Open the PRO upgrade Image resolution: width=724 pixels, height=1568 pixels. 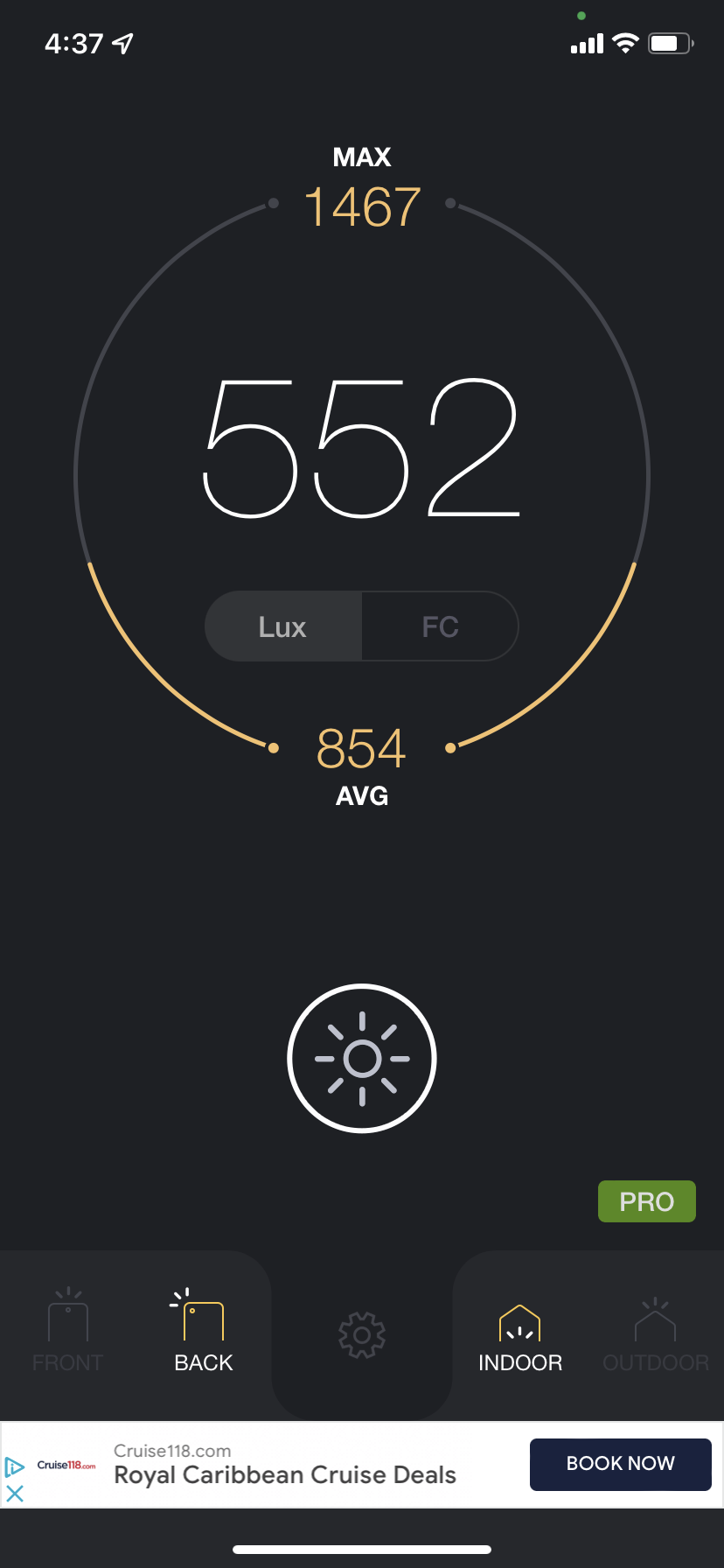(646, 1201)
